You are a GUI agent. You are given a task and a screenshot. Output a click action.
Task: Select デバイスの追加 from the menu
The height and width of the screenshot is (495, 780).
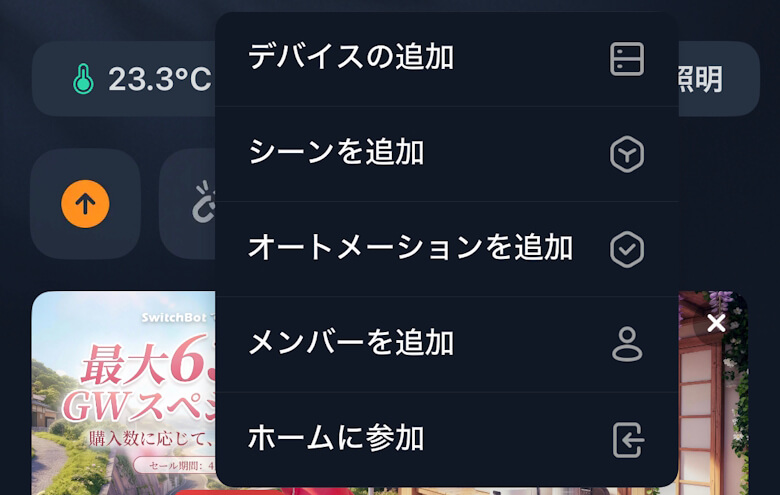pos(447,59)
